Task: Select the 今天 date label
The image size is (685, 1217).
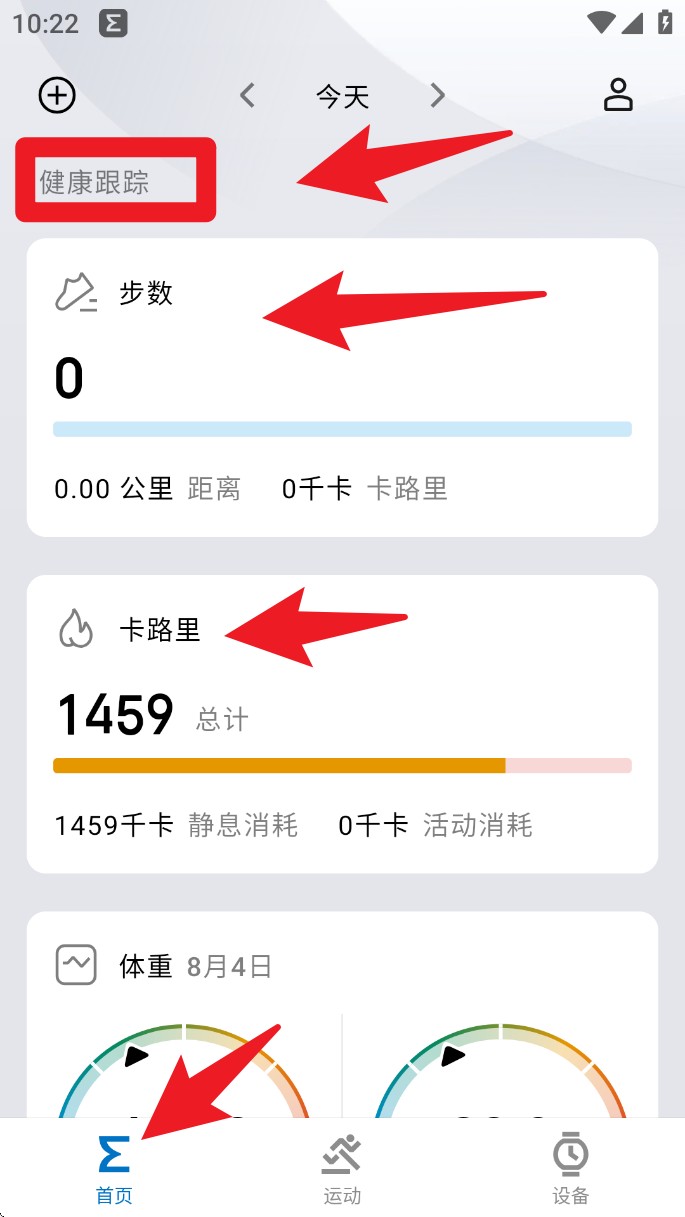Action: click(343, 96)
